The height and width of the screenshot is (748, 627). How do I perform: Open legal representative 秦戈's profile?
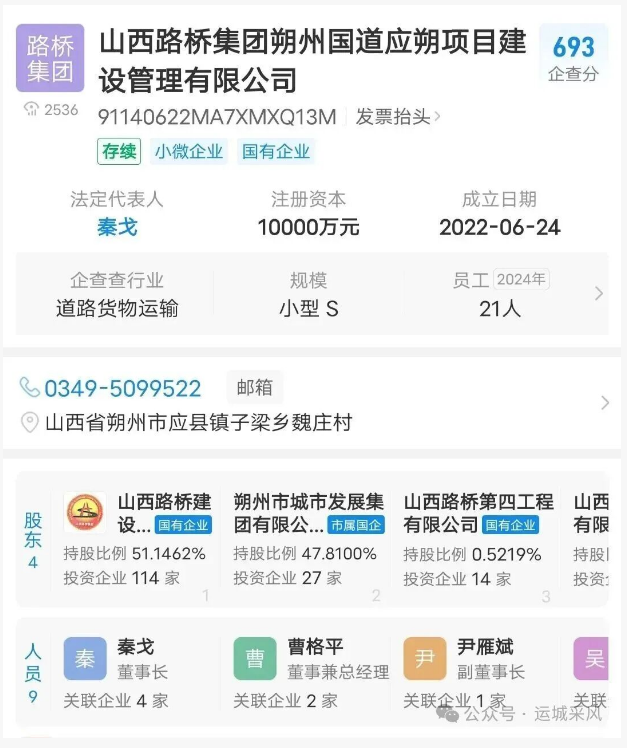[117, 227]
